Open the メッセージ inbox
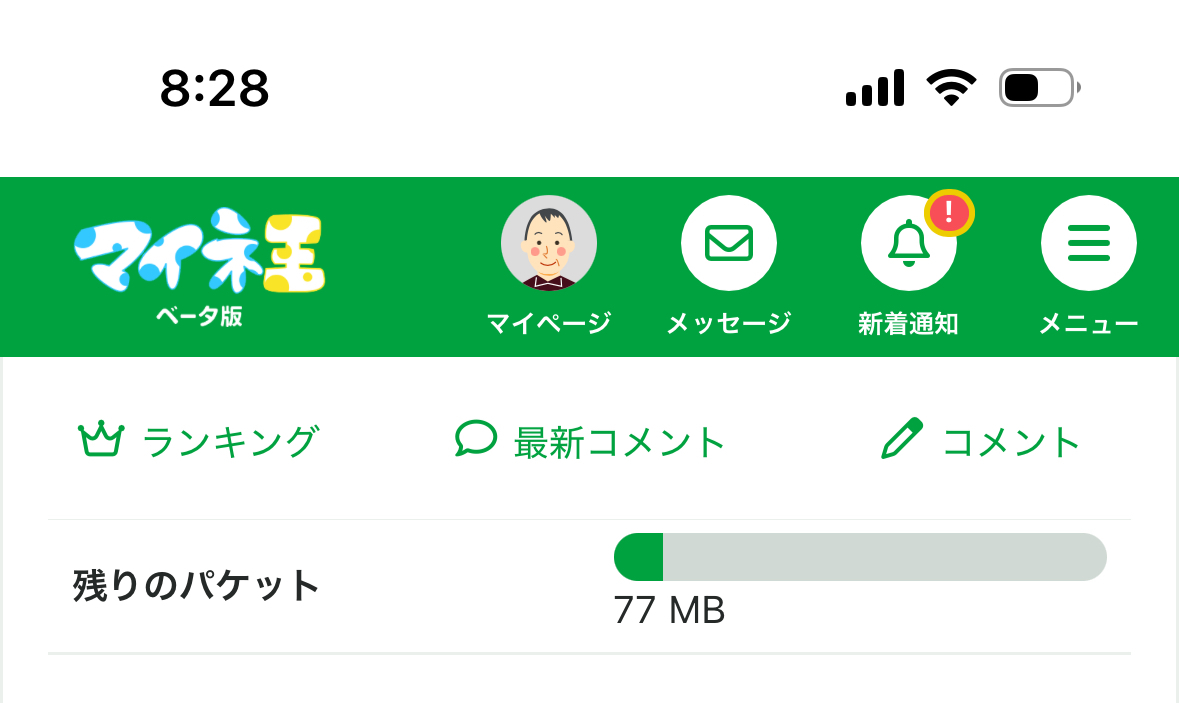Image resolution: width=1179 pixels, height=703 pixels. pos(728,243)
